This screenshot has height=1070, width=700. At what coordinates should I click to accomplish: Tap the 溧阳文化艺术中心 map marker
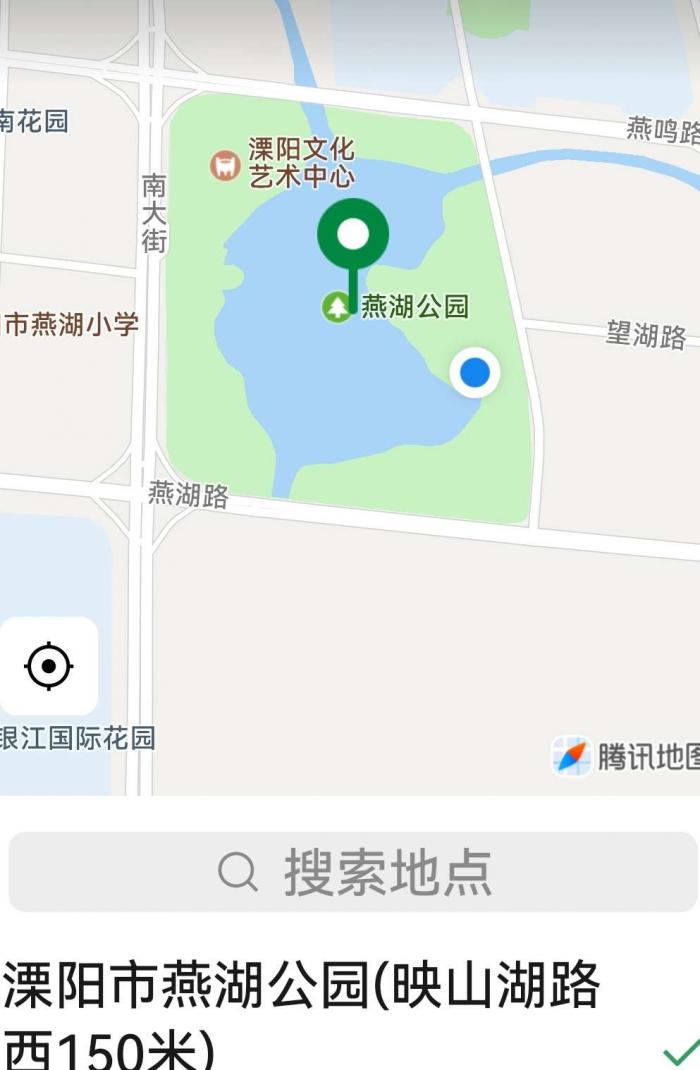(x=226, y=165)
